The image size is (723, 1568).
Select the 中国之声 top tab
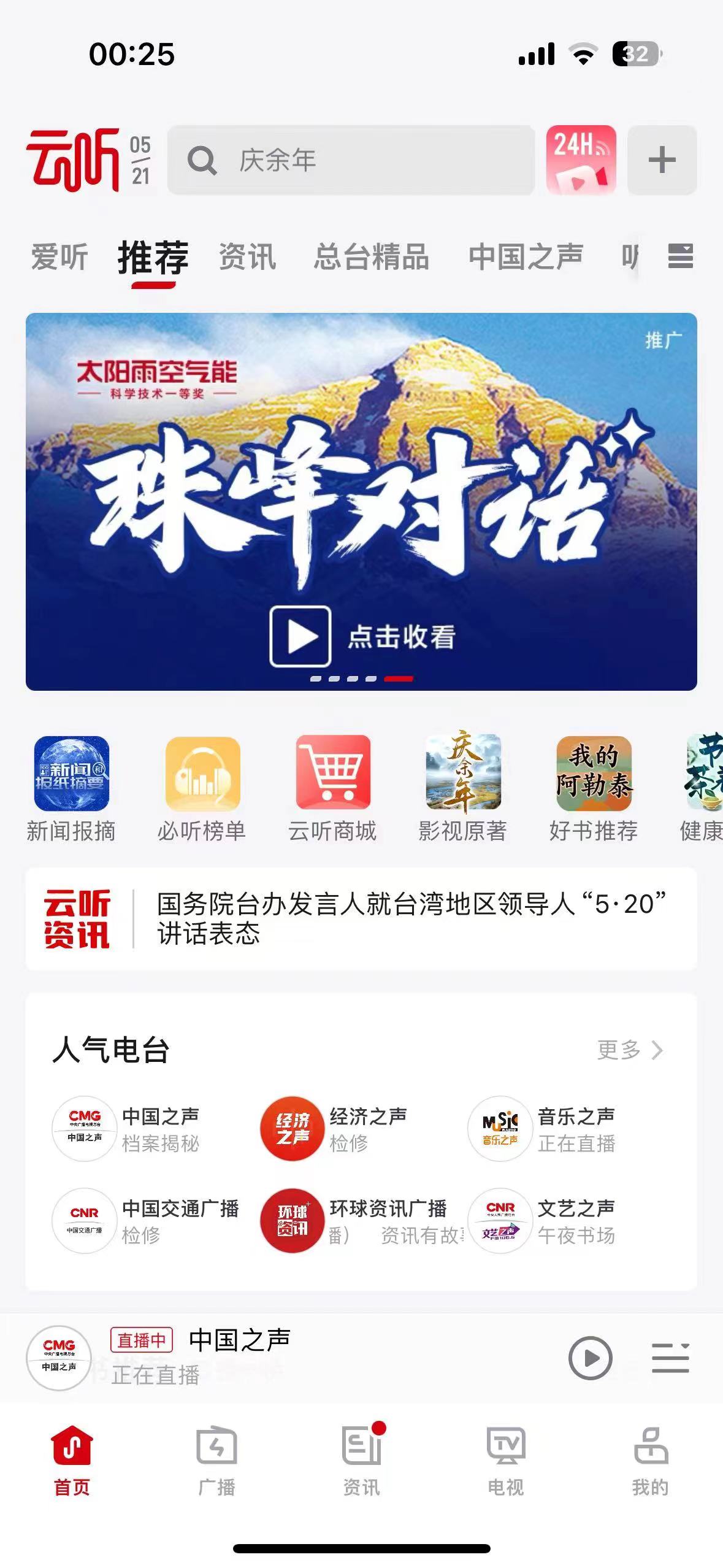[x=526, y=256]
